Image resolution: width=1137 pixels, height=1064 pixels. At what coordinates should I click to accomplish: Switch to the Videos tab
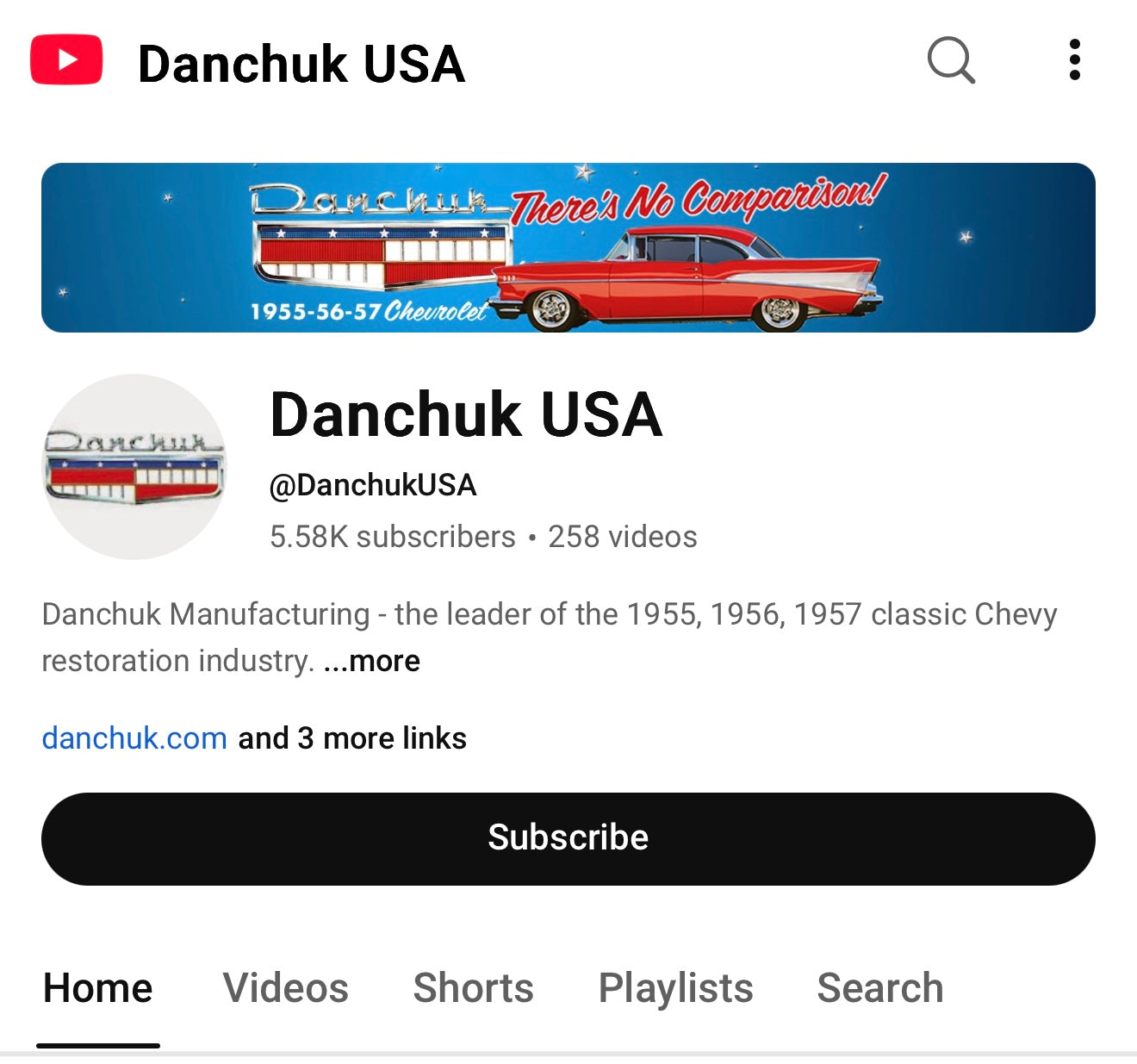pyautogui.click(x=285, y=988)
